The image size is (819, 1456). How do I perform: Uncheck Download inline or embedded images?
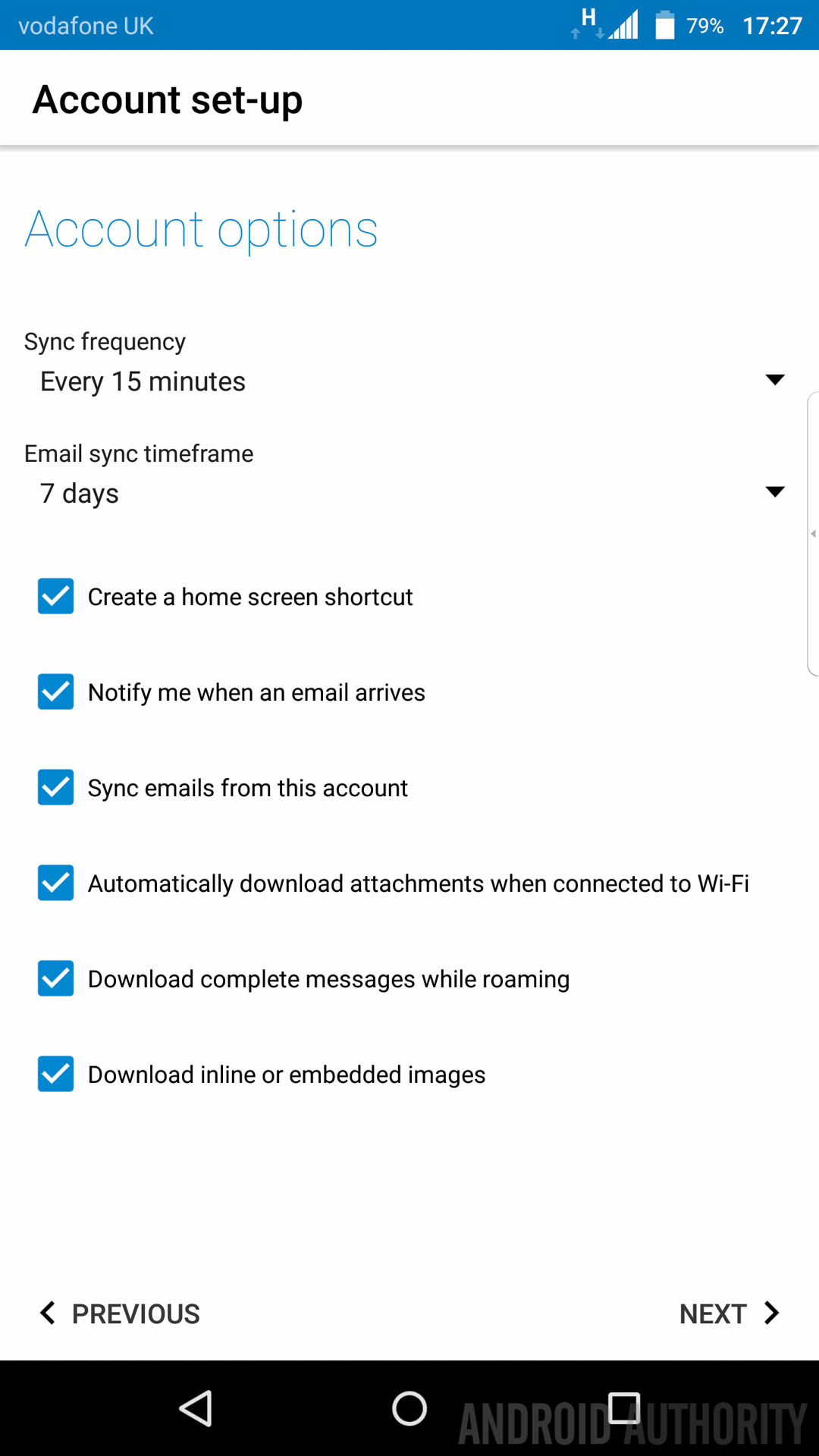coord(56,1074)
